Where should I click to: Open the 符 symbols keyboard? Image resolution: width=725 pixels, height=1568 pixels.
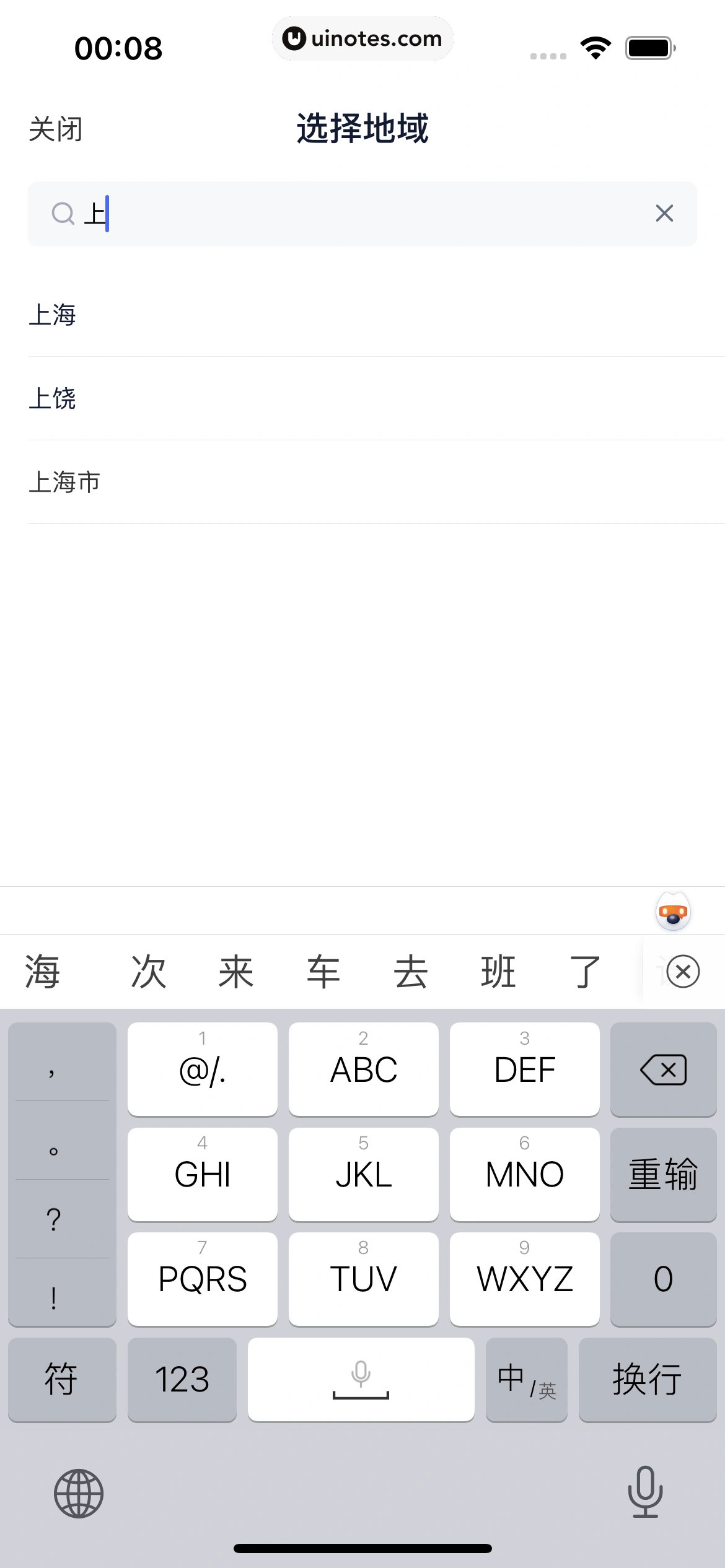(x=61, y=1379)
